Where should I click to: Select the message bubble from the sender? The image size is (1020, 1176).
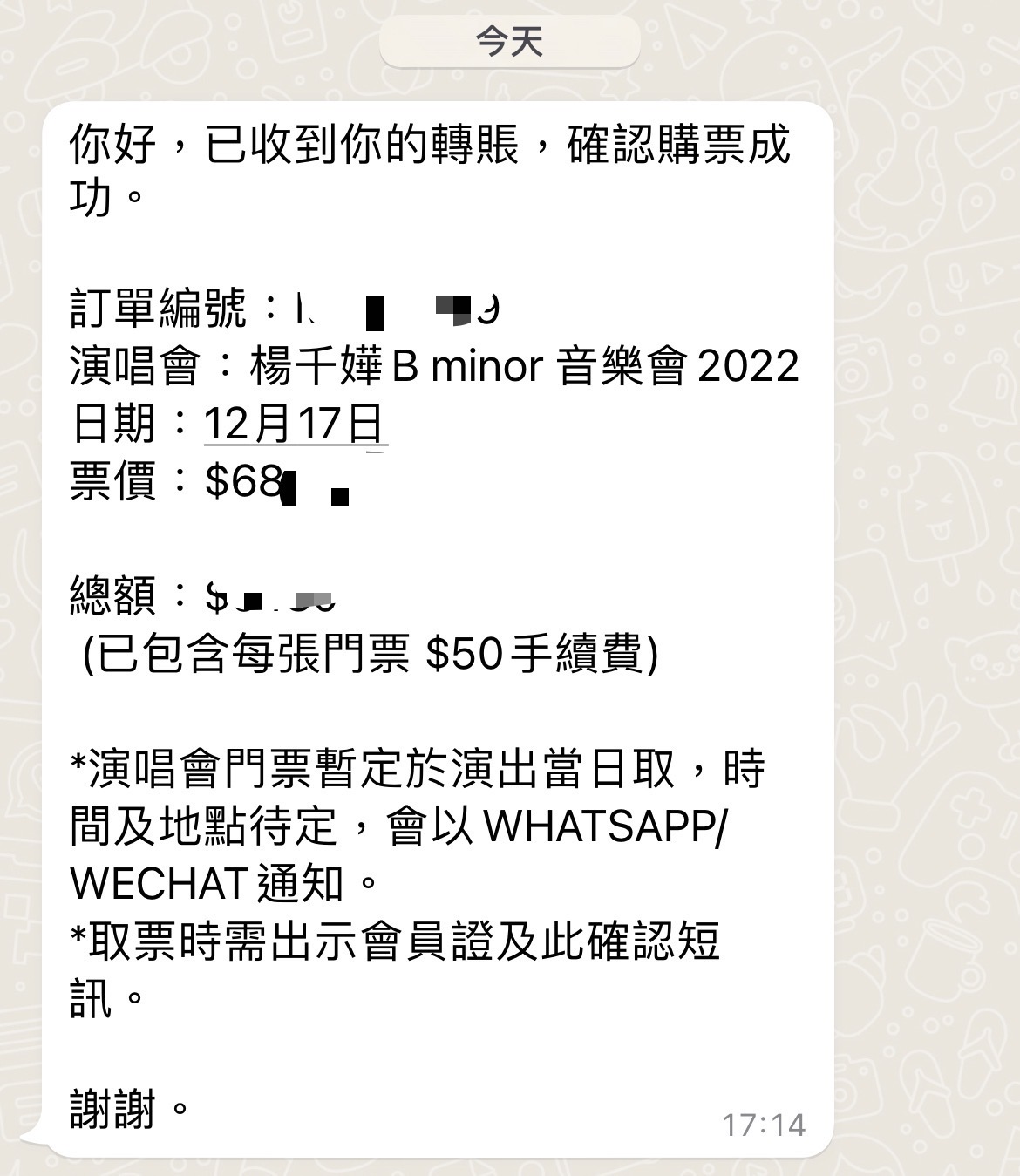(x=436, y=610)
